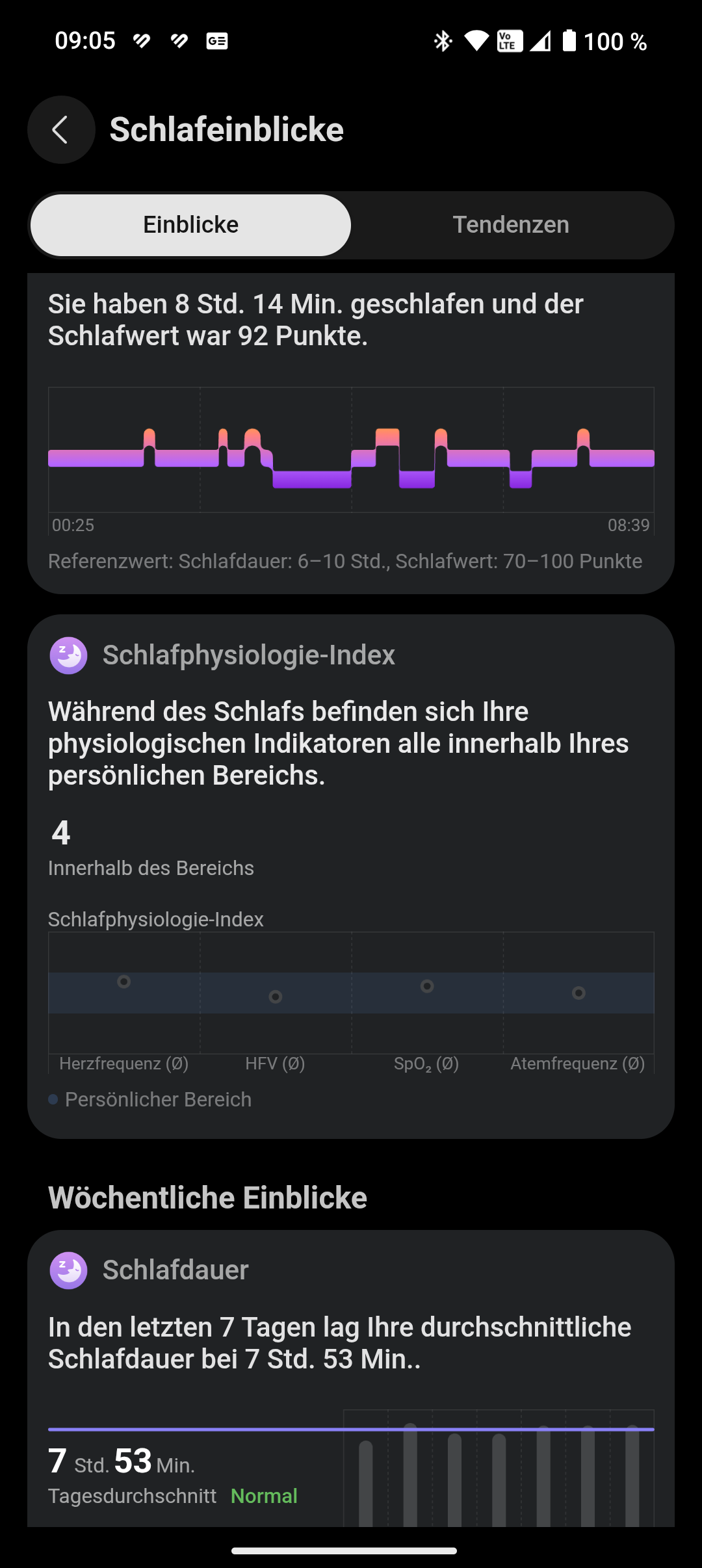This screenshot has height=1568, width=702.
Task: Open the weekly Schlafdauer card
Action: [351, 1378]
